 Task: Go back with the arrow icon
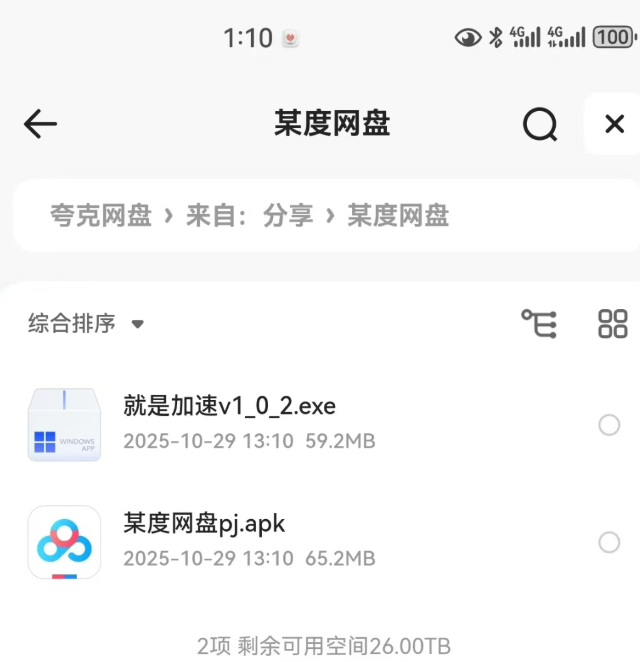40,124
